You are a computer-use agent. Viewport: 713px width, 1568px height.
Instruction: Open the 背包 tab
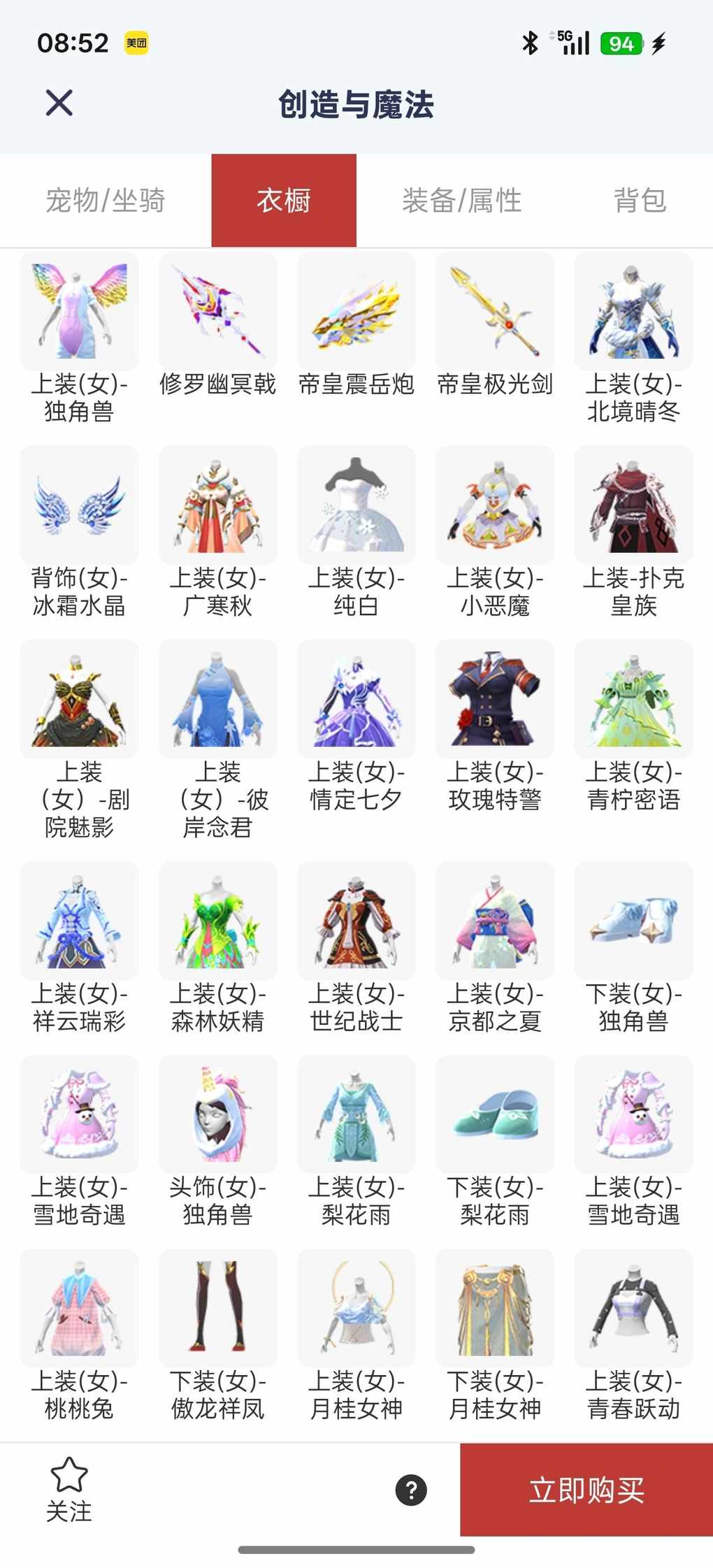(x=639, y=201)
